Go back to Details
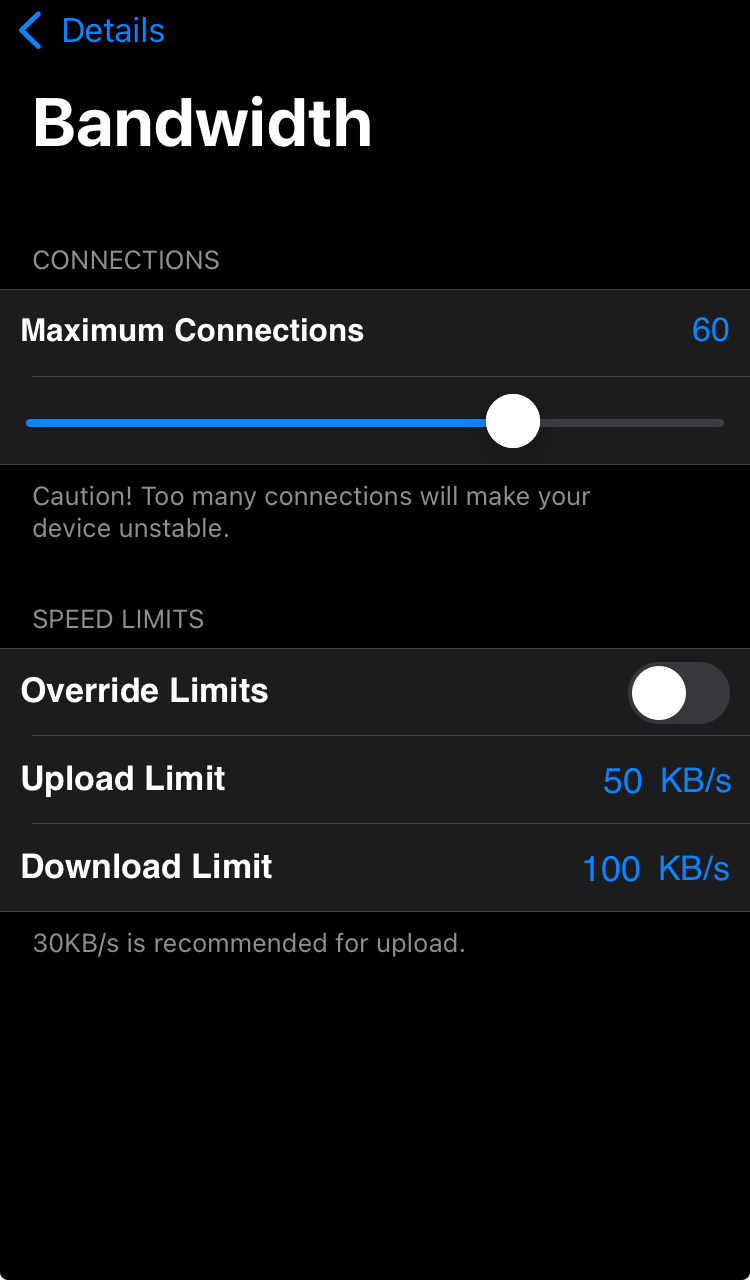Viewport: 750px width, 1280px height. [92, 31]
